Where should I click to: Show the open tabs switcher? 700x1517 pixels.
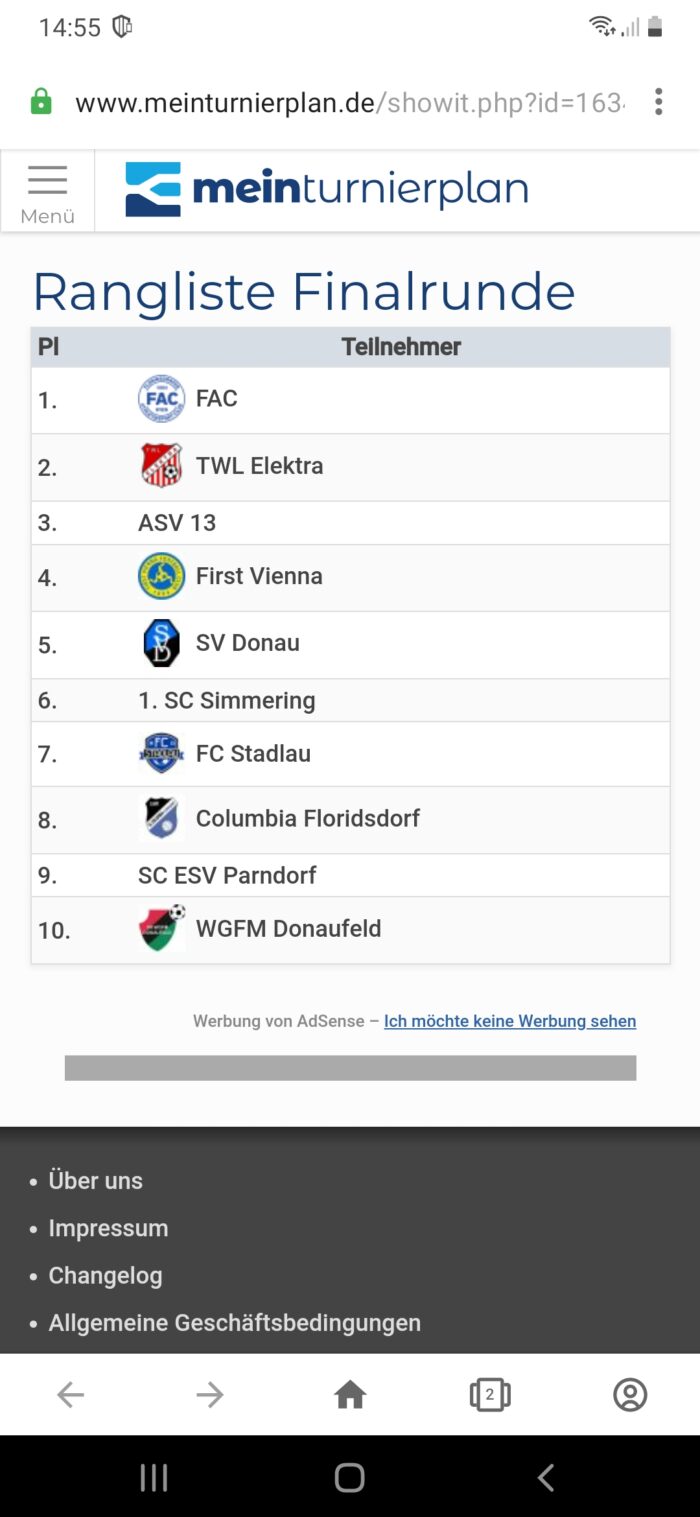point(490,1395)
